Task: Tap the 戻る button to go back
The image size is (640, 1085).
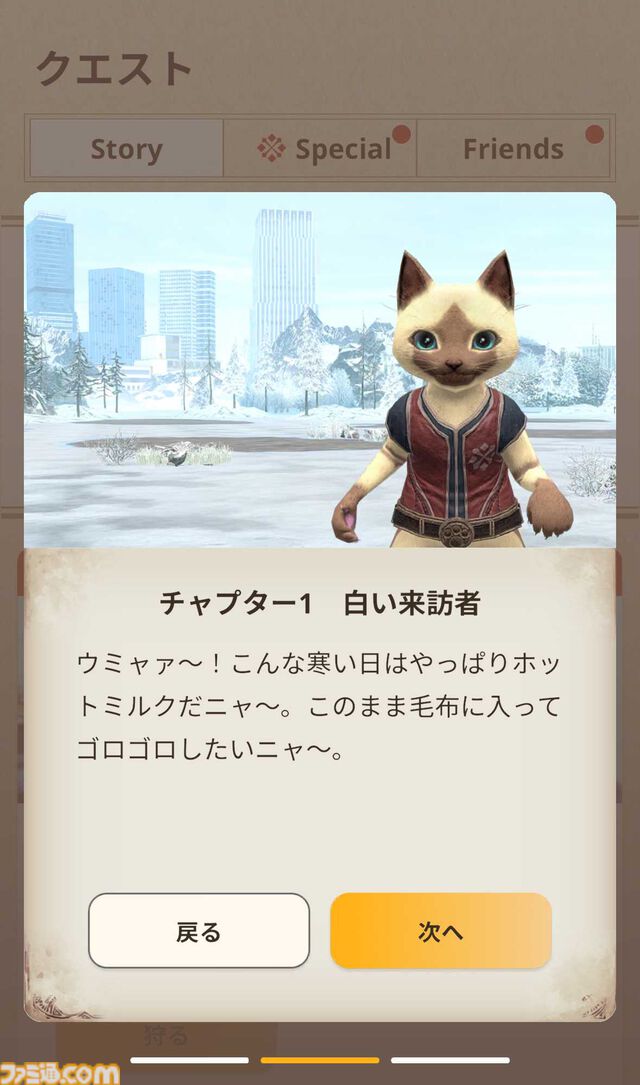Action: [198, 931]
